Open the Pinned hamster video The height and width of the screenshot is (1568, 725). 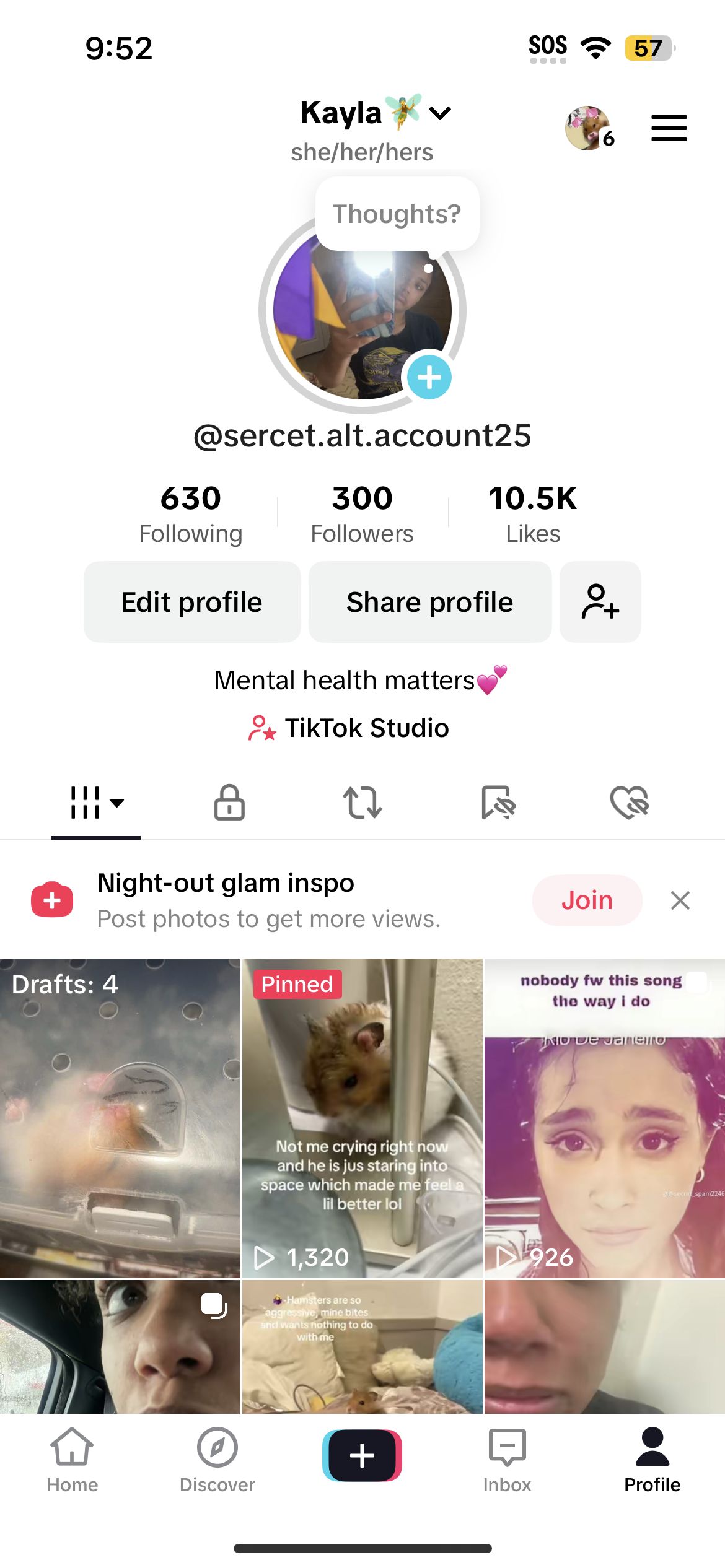362,1118
